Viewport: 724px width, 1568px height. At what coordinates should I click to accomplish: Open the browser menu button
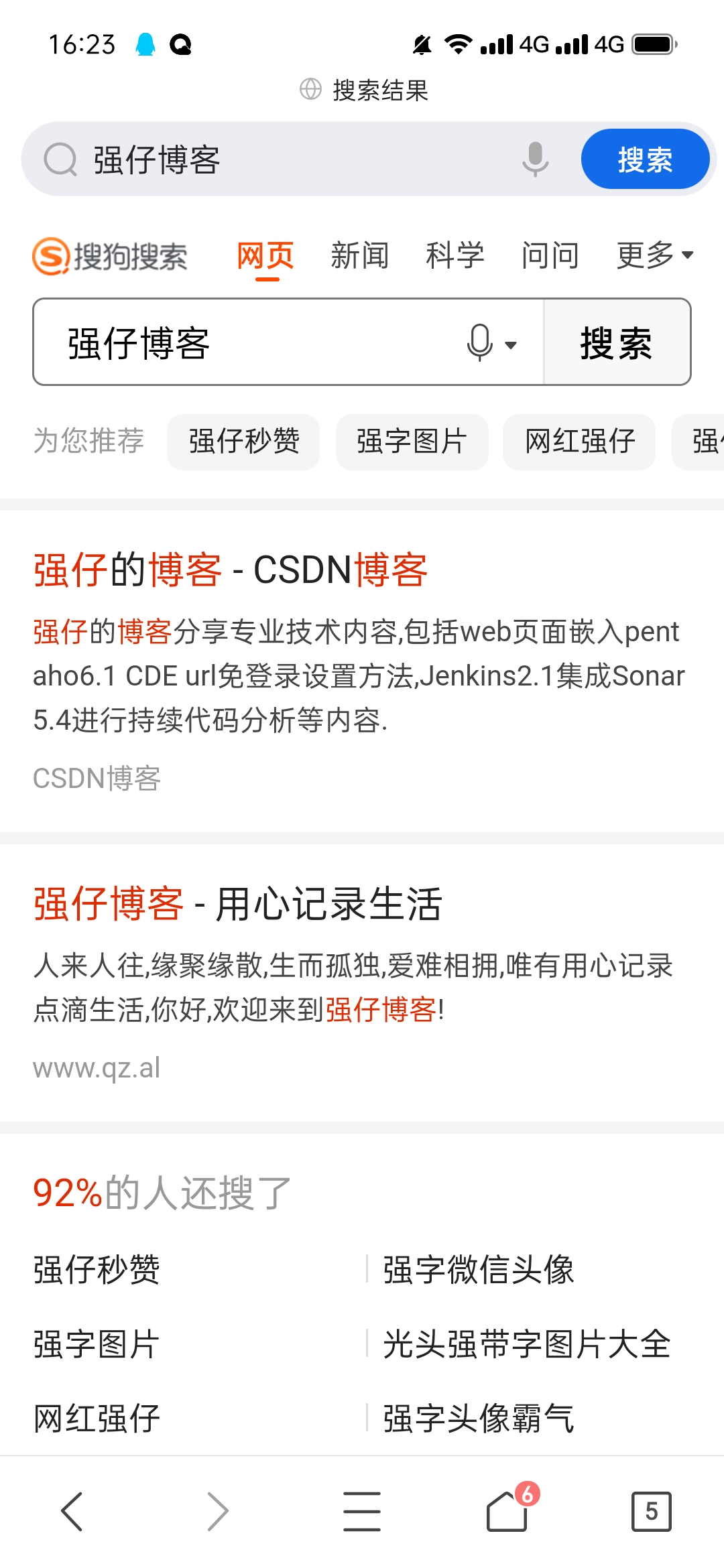[362, 1511]
